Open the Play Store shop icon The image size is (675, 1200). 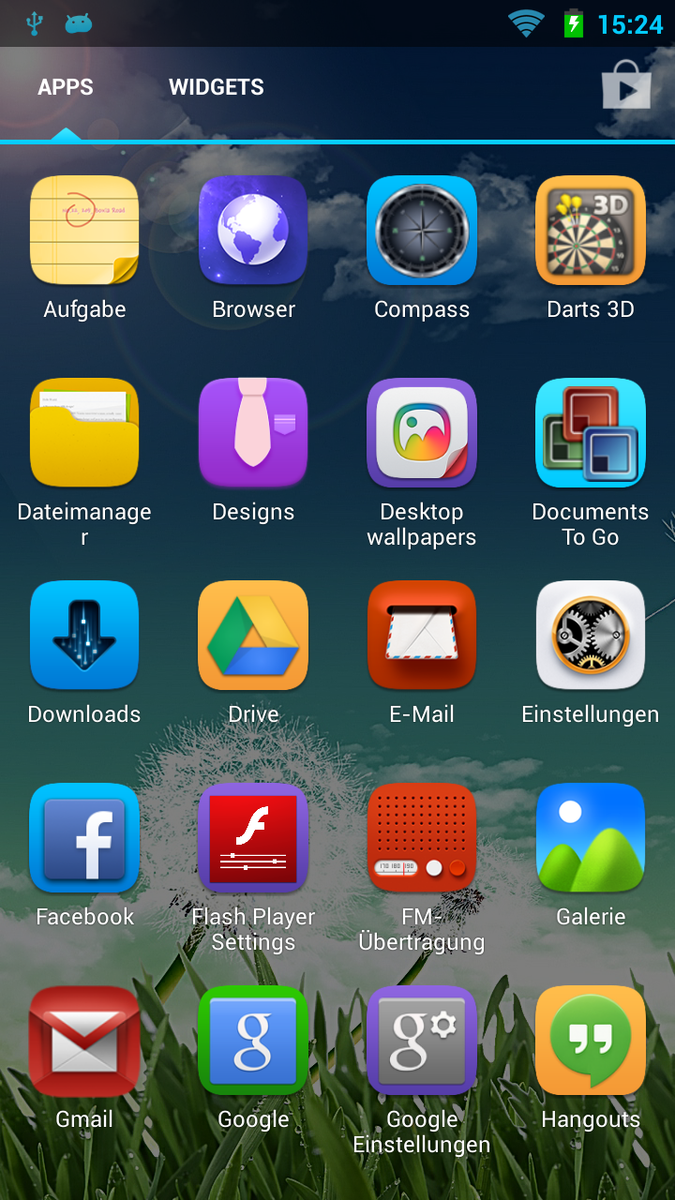click(x=626, y=88)
